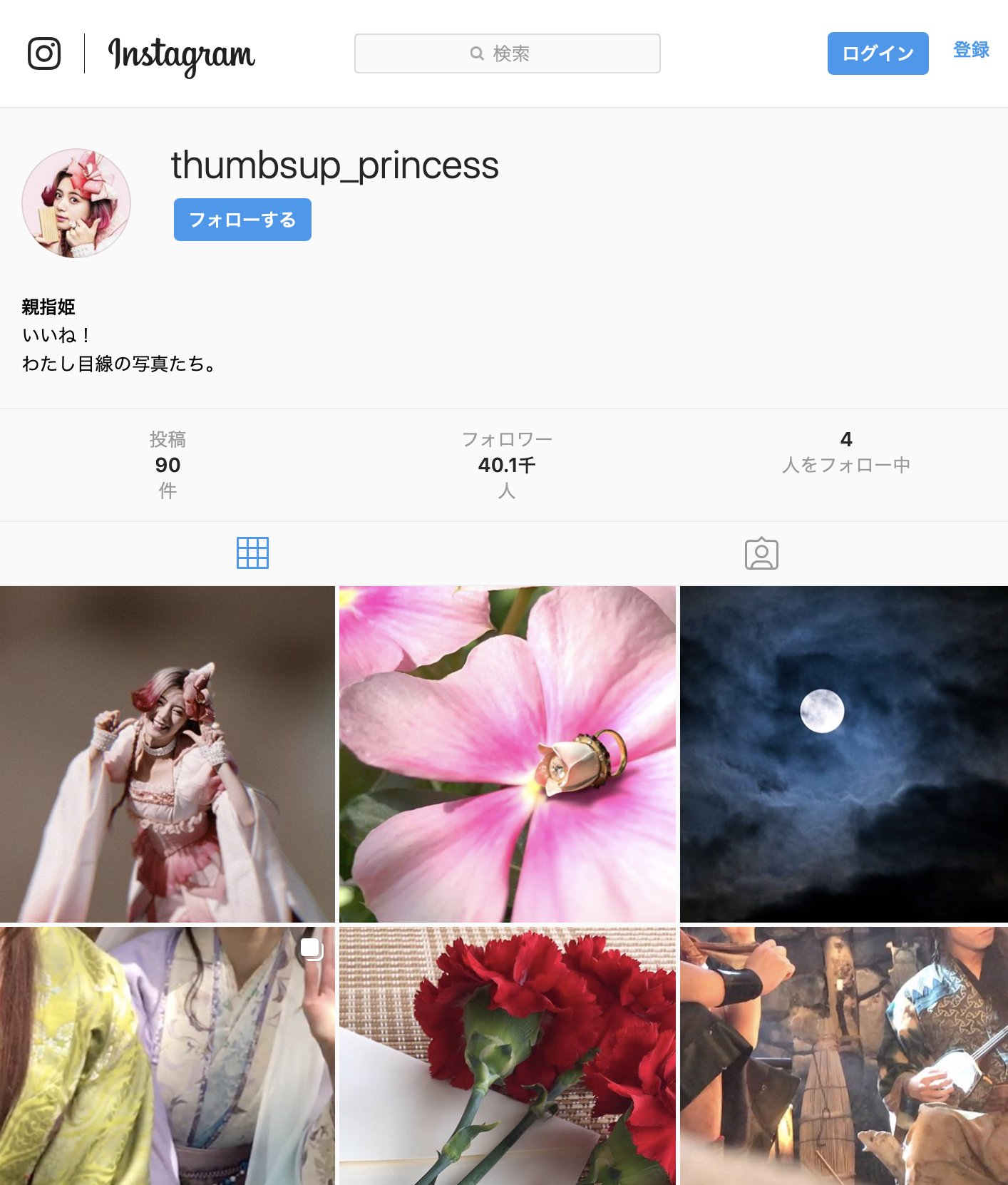Open the red carnations post
The image size is (1008, 1185).
tap(507, 1055)
